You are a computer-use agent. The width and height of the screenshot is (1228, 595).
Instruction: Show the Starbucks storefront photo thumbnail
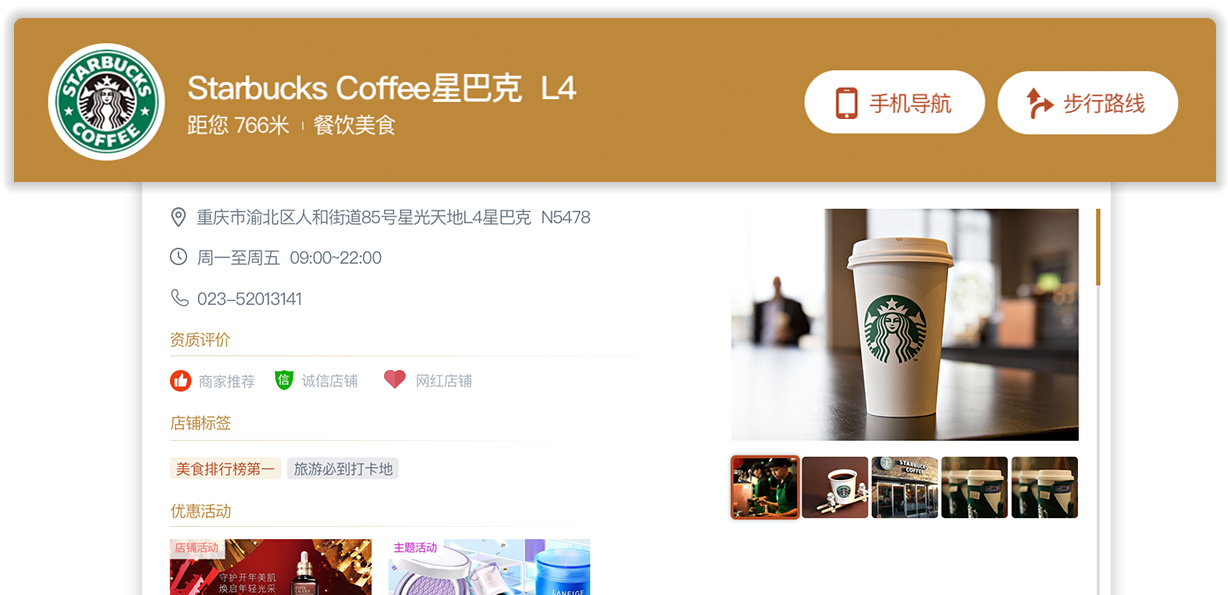pos(905,487)
